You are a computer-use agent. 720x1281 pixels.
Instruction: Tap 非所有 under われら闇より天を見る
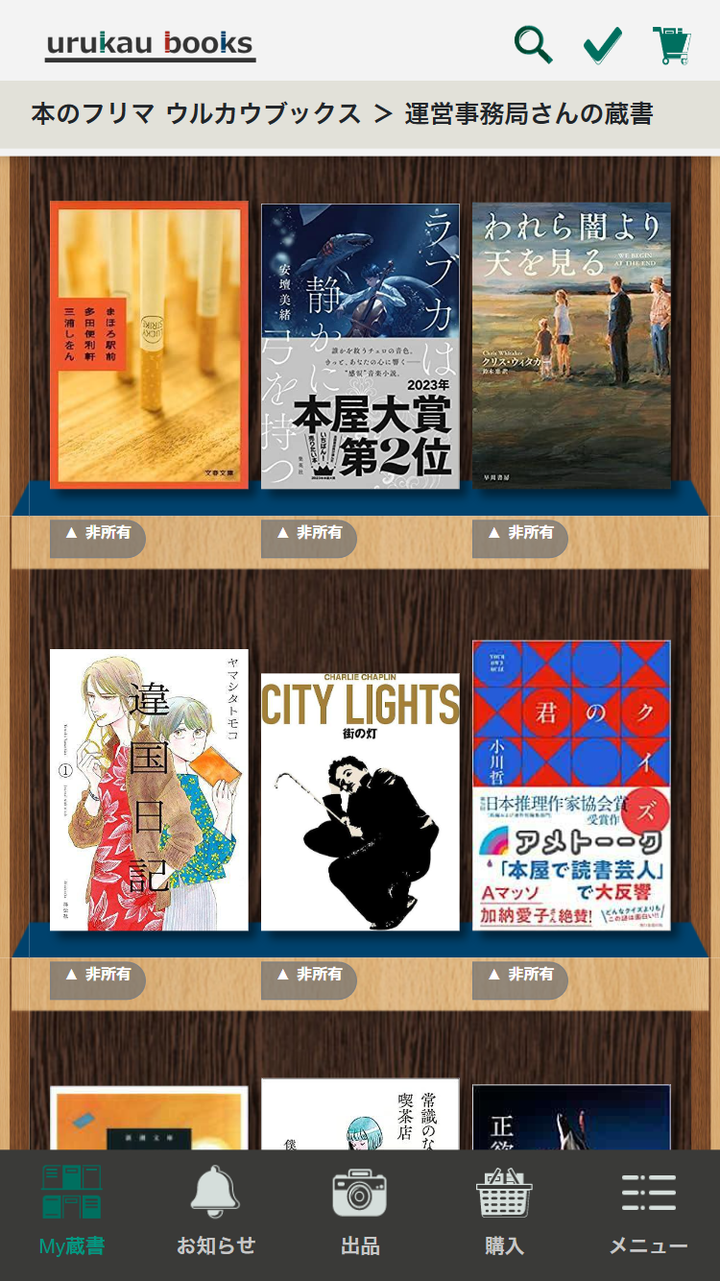[520, 533]
